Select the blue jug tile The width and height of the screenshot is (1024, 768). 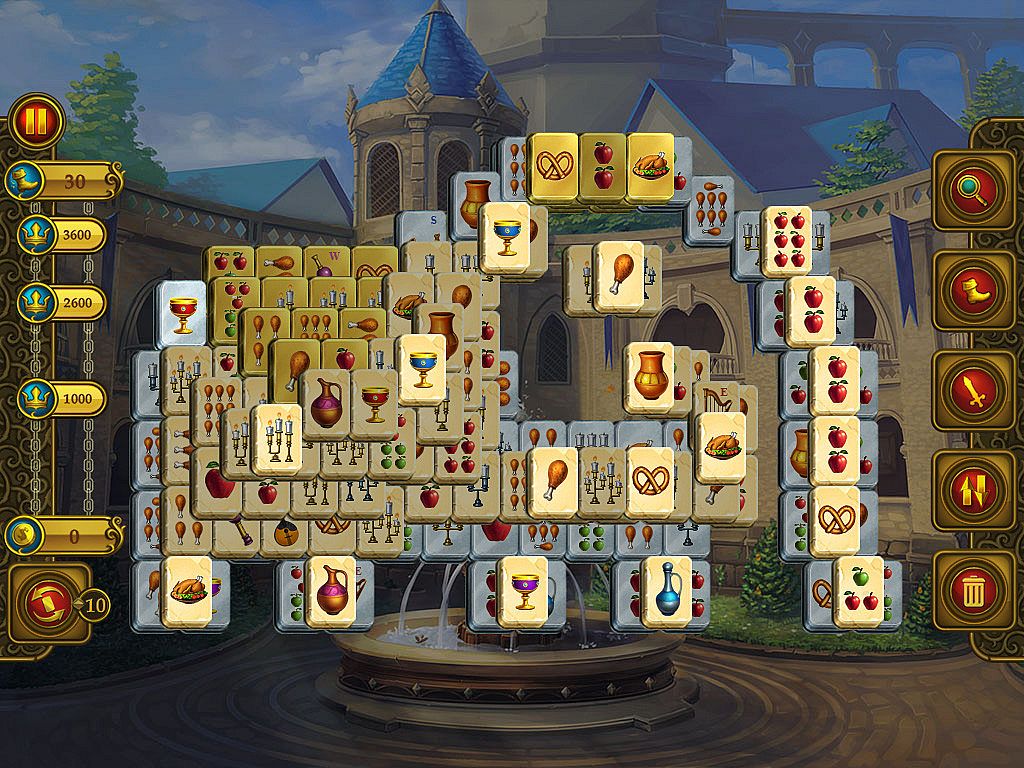pyautogui.click(x=666, y=590)
